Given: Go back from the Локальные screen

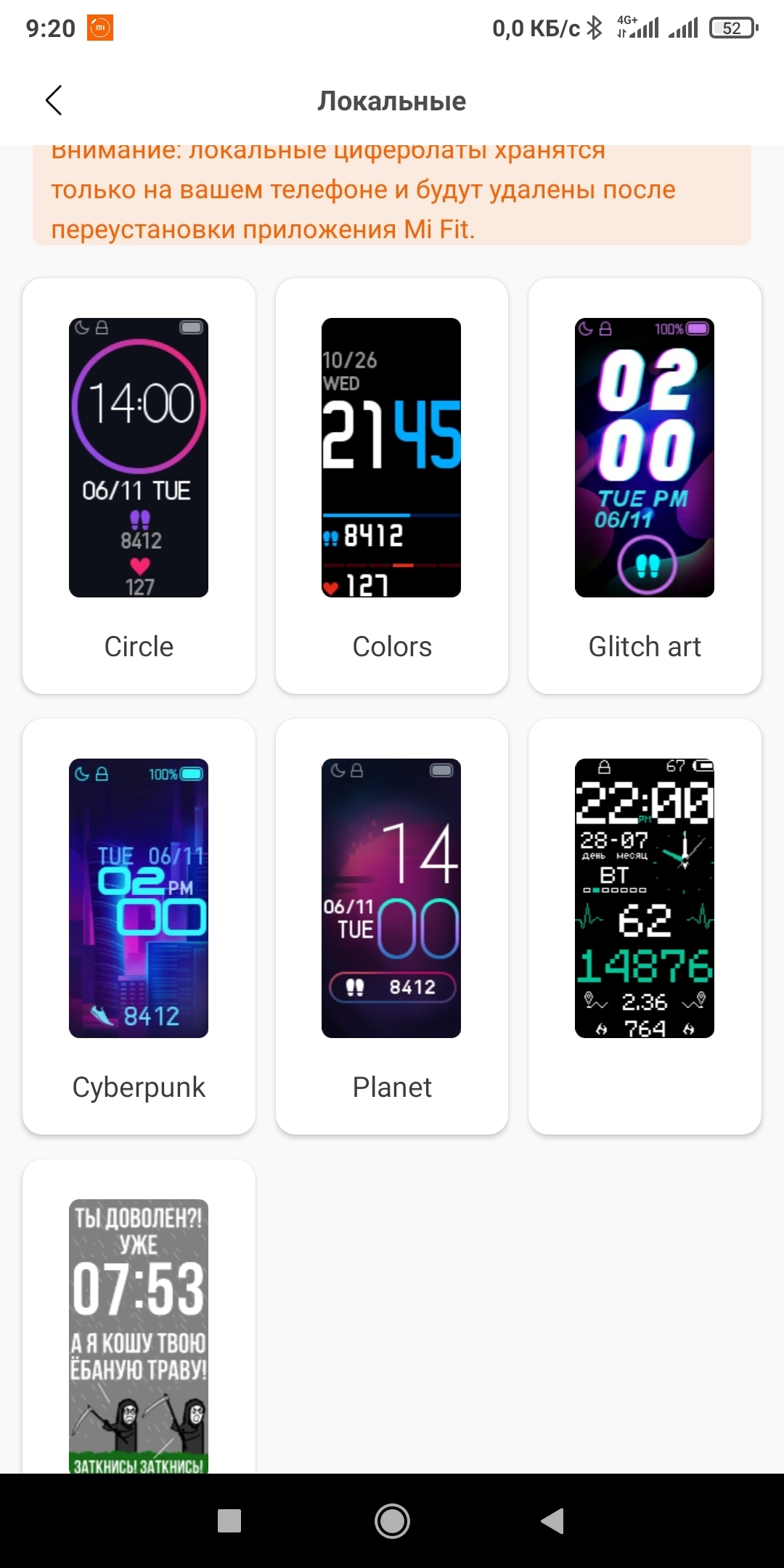Looking at the screenshot, I should tap(54, 101).
